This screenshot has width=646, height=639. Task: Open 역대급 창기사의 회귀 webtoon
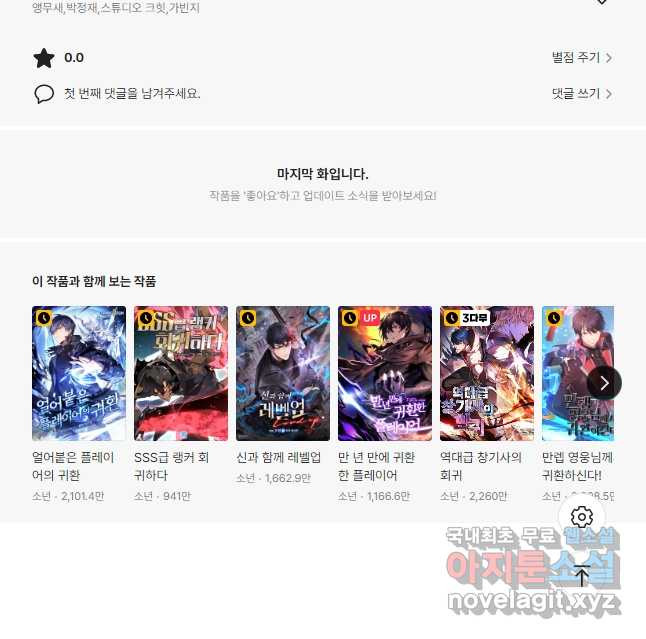point(487,373)
